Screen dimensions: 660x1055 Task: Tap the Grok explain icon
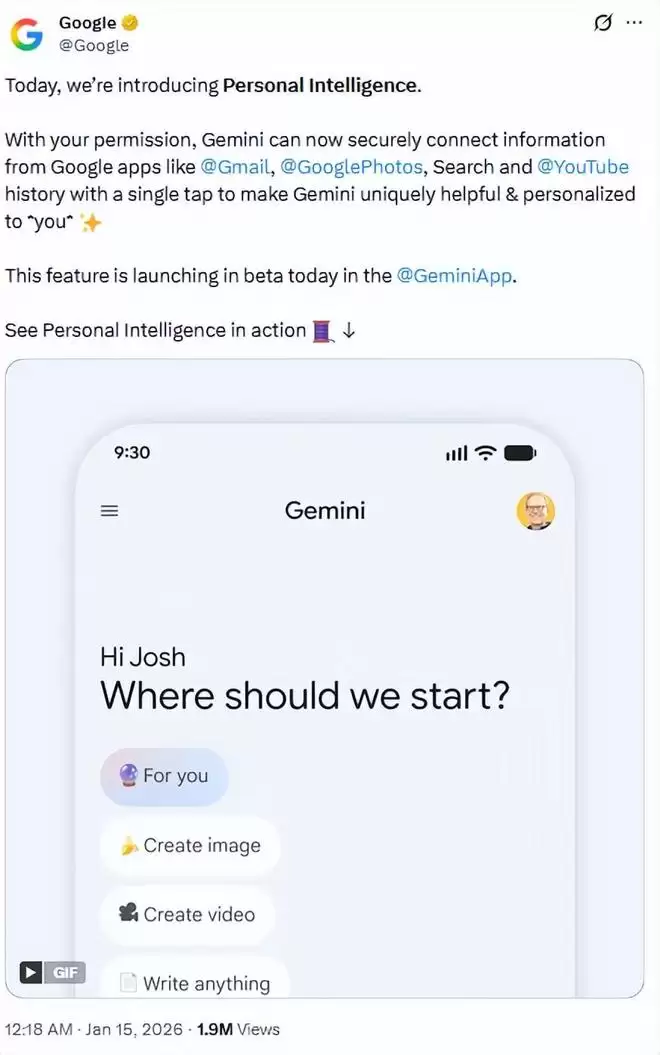tap(603, 23)
